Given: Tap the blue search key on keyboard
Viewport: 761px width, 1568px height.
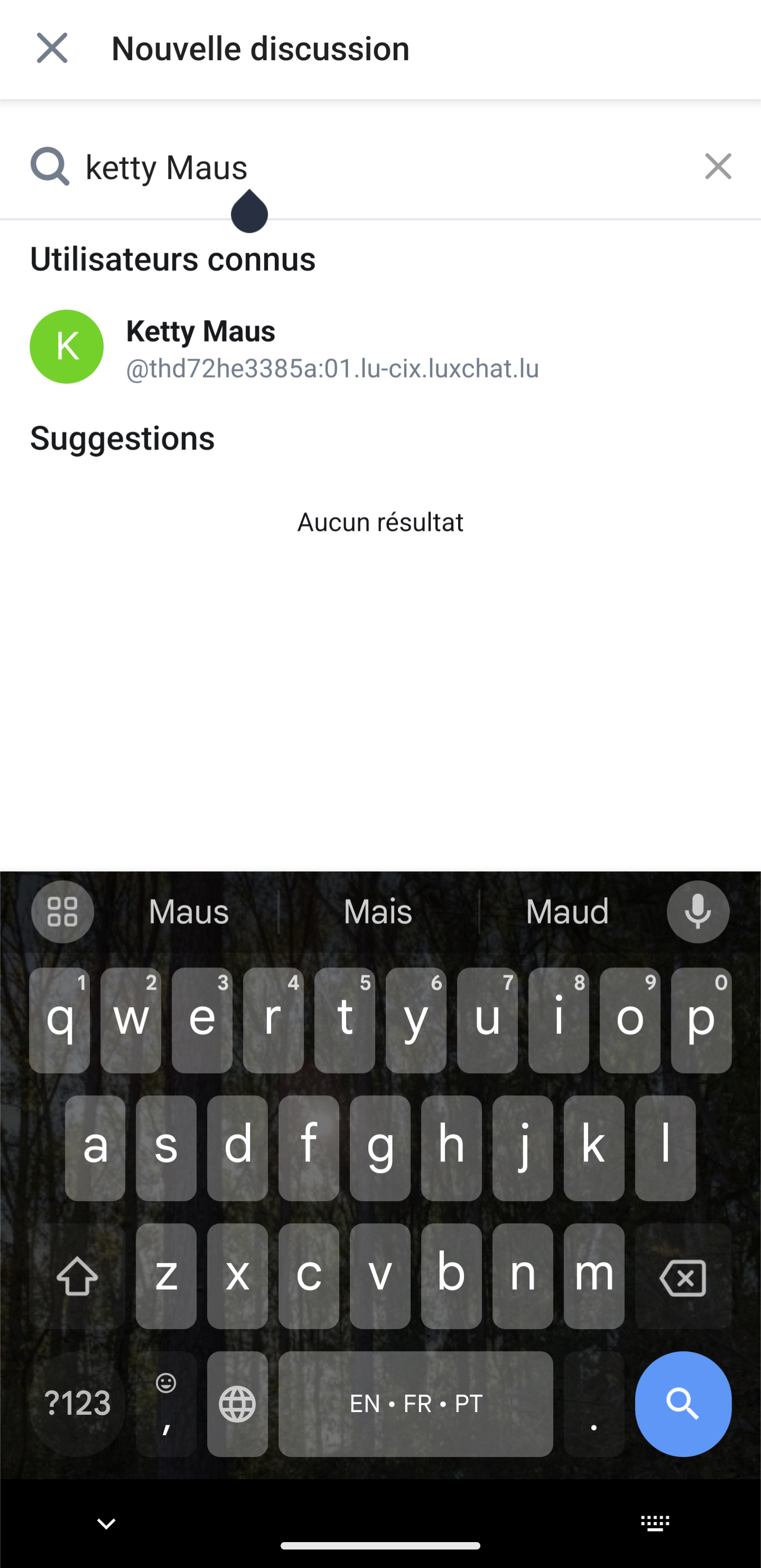Looking at the screenshot, I should (x=683, y=1404).
